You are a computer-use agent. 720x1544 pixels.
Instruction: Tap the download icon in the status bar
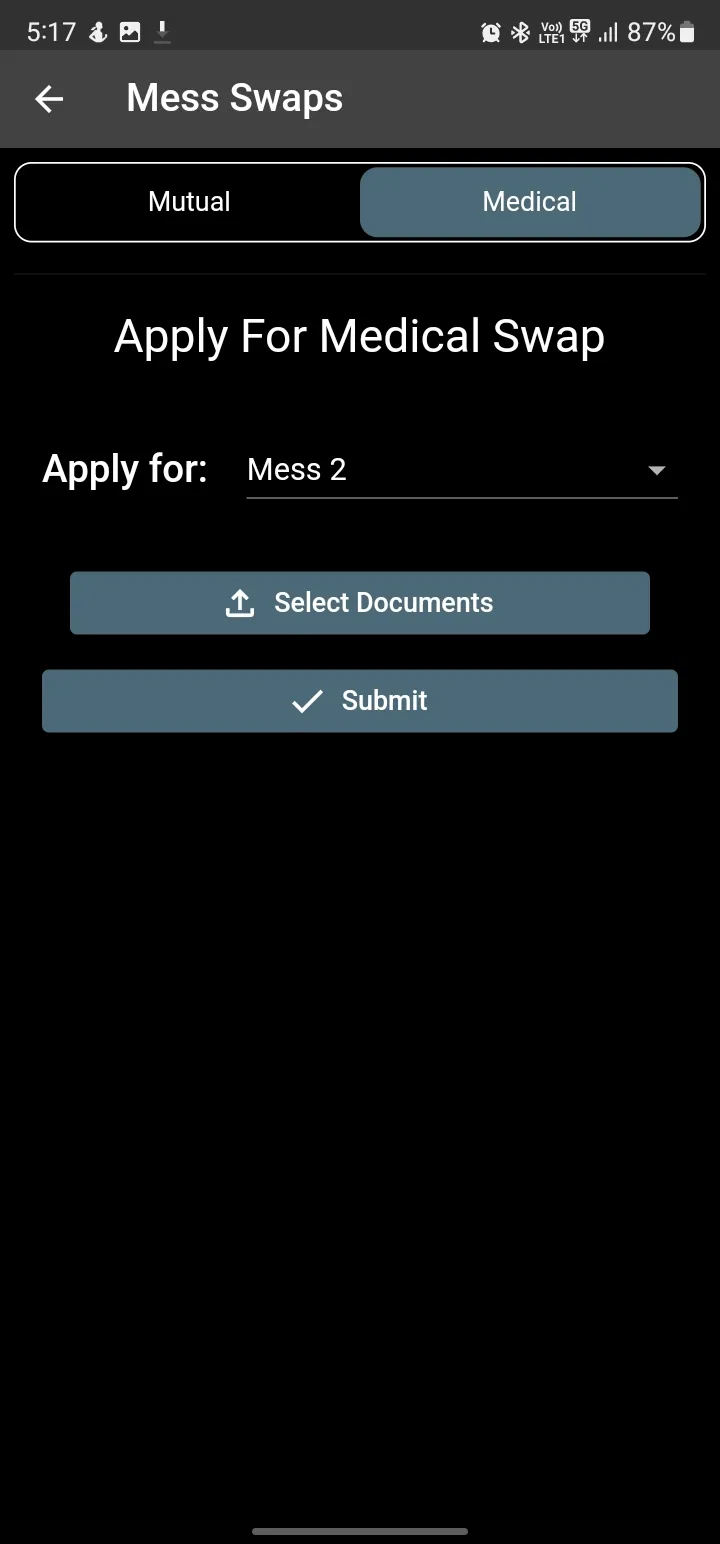point(161,32)
